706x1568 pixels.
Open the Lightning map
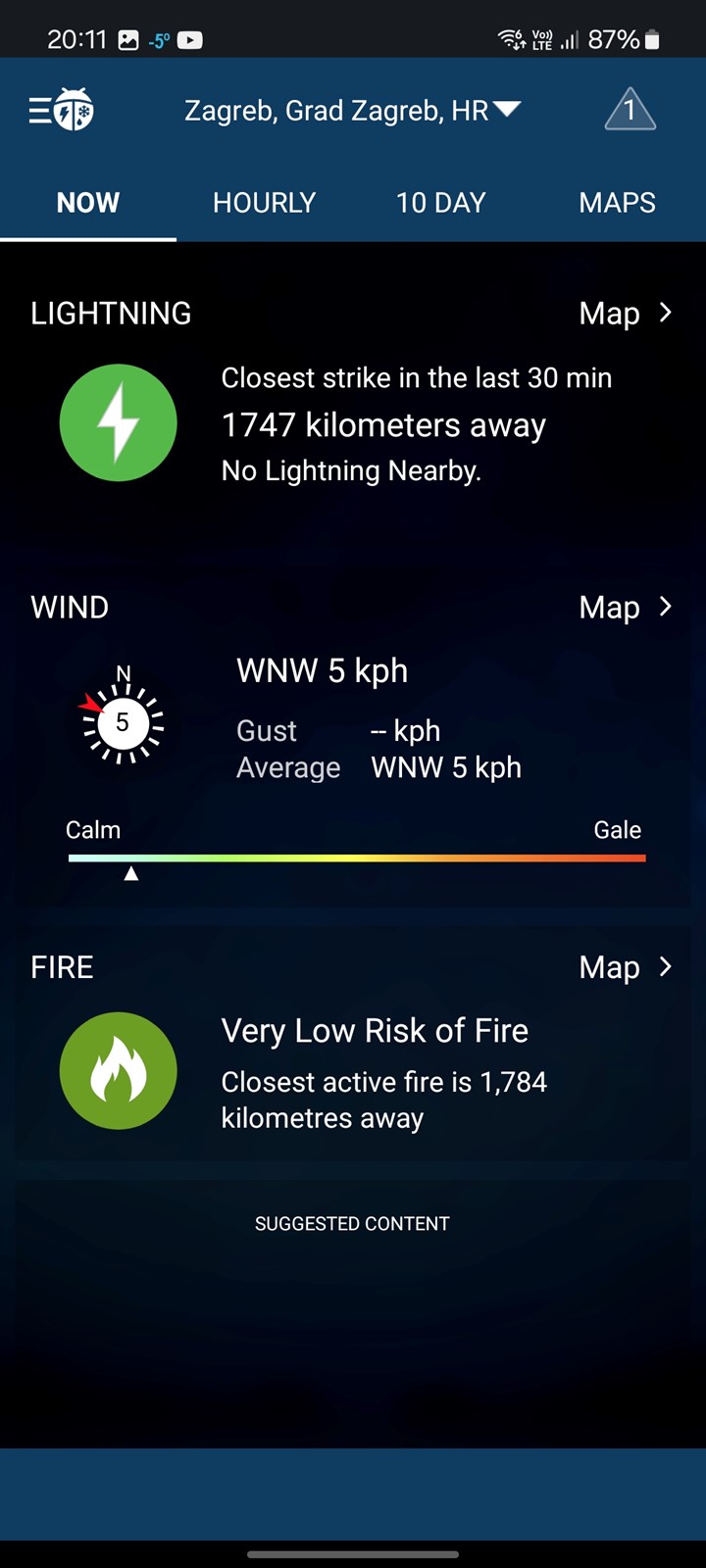pyautogui.click(x=626, y=314)
